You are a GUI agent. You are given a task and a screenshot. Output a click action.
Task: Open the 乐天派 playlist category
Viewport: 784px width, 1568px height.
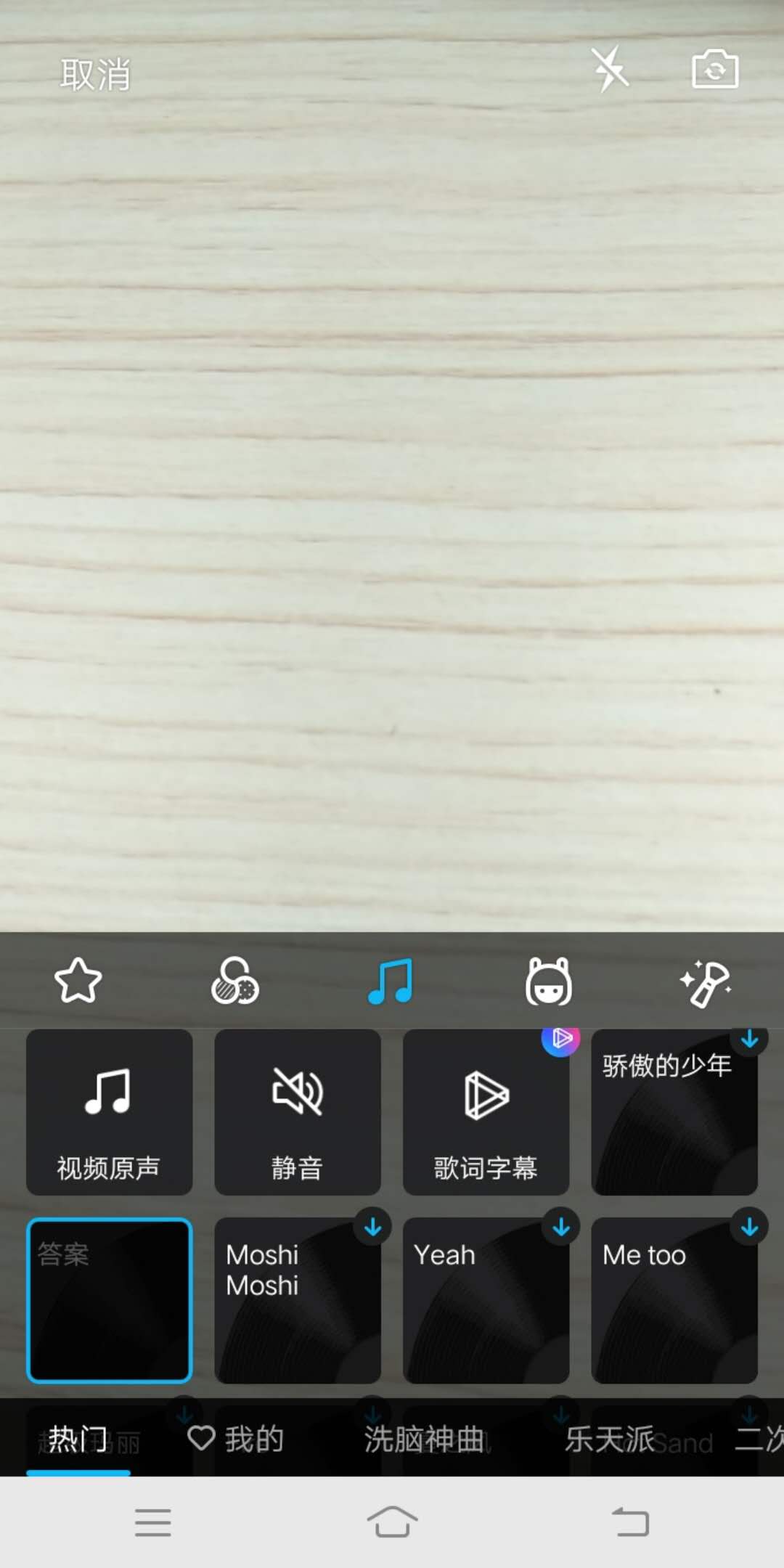point(609,1441)
